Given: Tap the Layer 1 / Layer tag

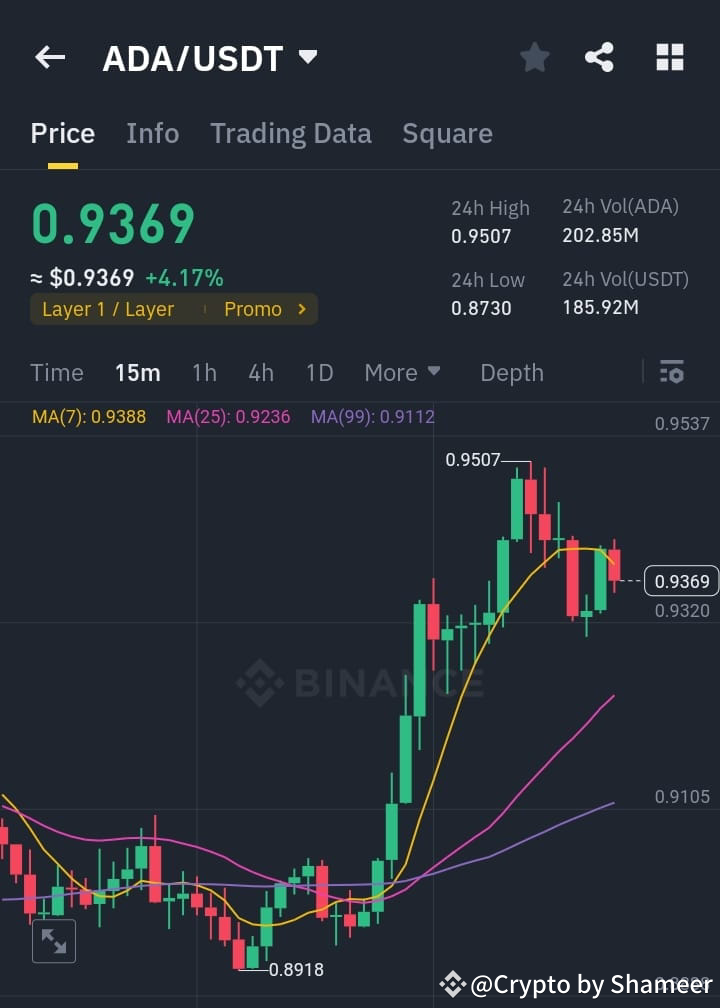Looking at the screenshot, I should pos(107,310).
